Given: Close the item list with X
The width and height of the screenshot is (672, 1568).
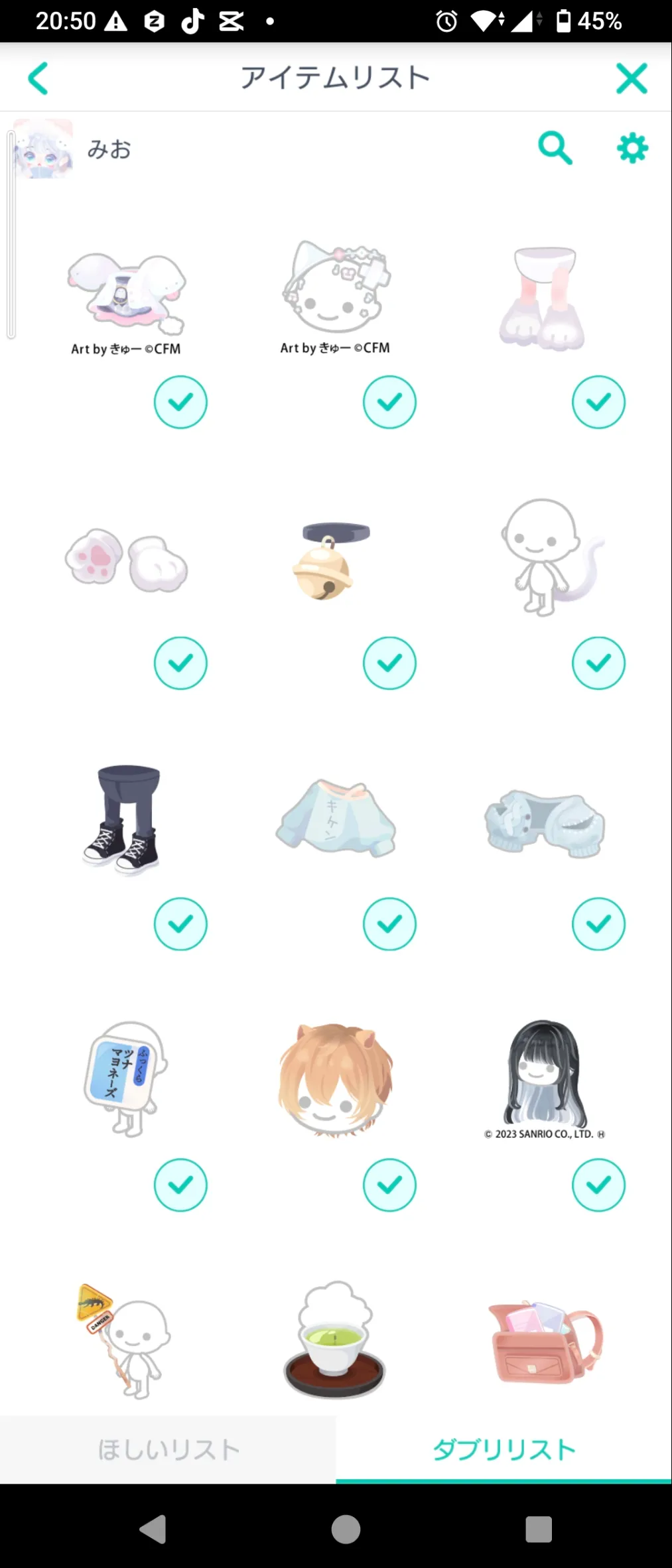Looking at the screenshot, I should coord(631,78).
